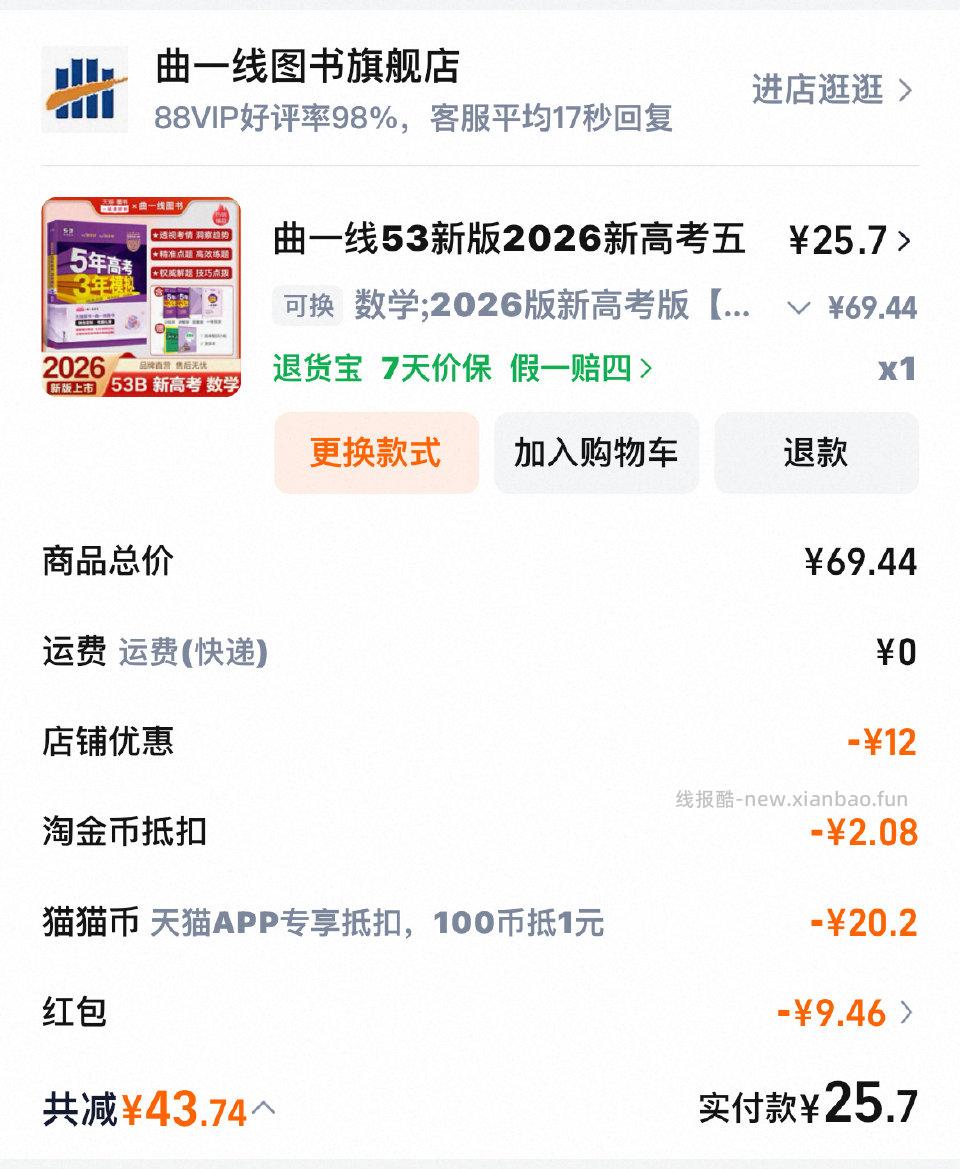Click the 更换款式 button
The height and width of the screenshot is (1169, 960).
tap(377, 453)
